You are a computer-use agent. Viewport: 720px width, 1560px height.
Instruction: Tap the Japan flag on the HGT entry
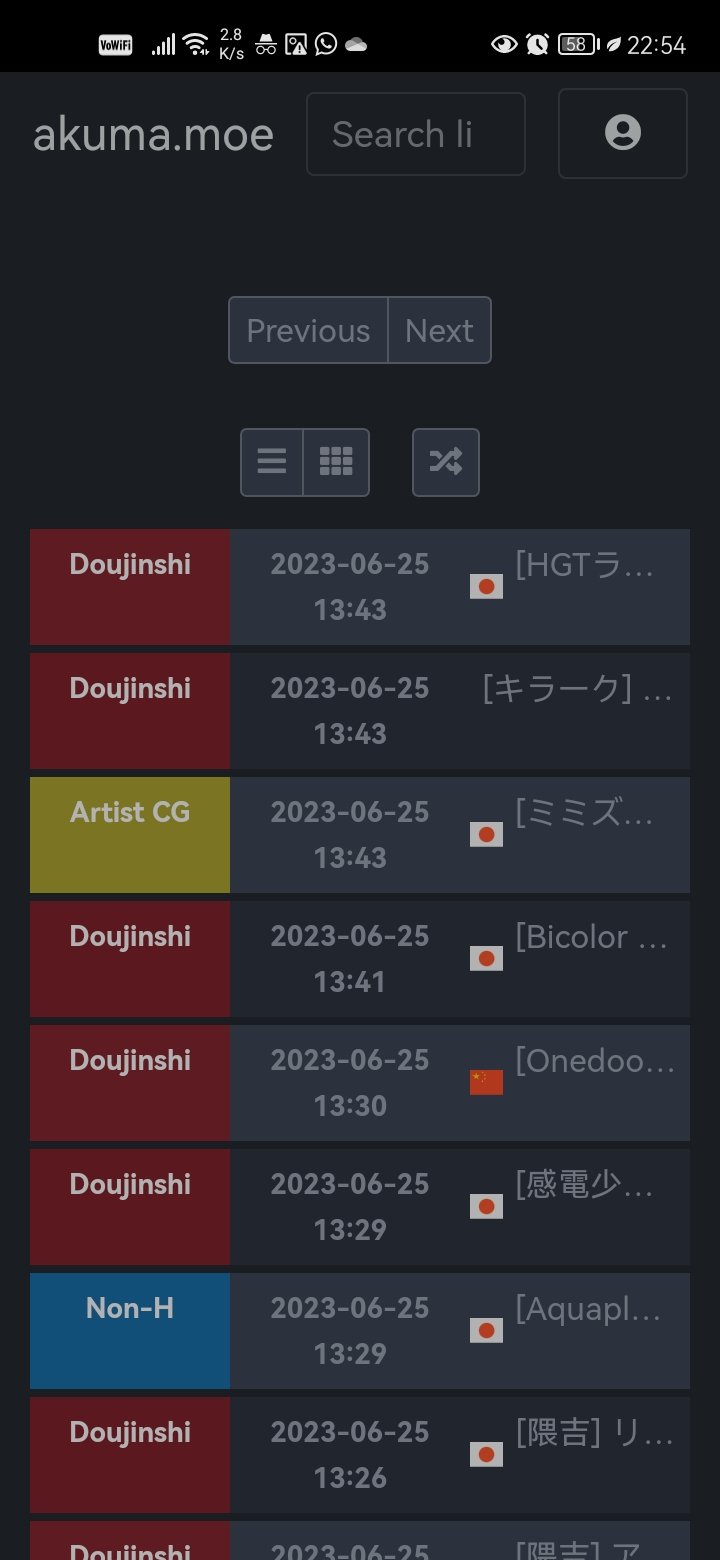coord(486,586)
